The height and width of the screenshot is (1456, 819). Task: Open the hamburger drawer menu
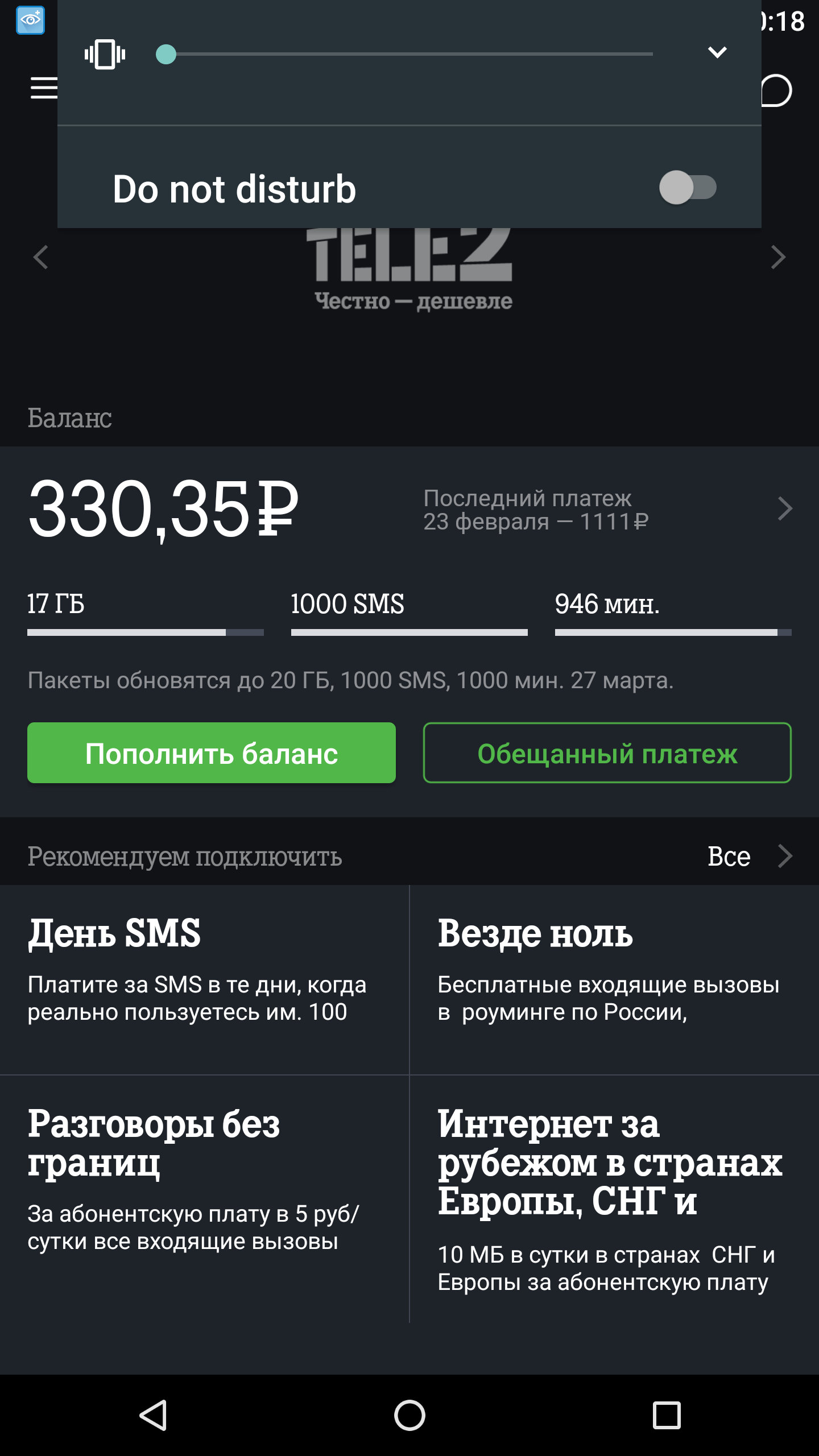click(44, 88)
